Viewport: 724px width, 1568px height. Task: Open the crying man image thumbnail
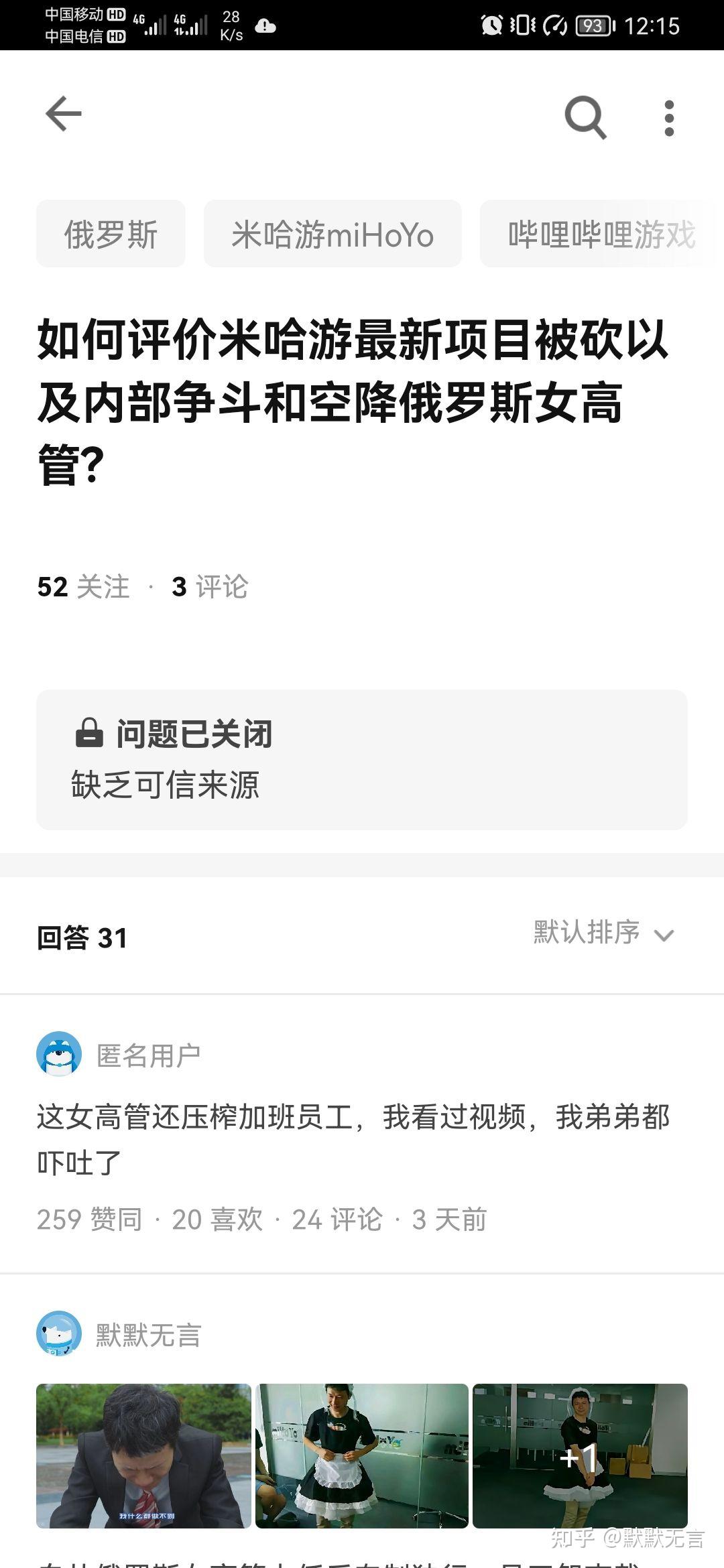point(143,1455)
